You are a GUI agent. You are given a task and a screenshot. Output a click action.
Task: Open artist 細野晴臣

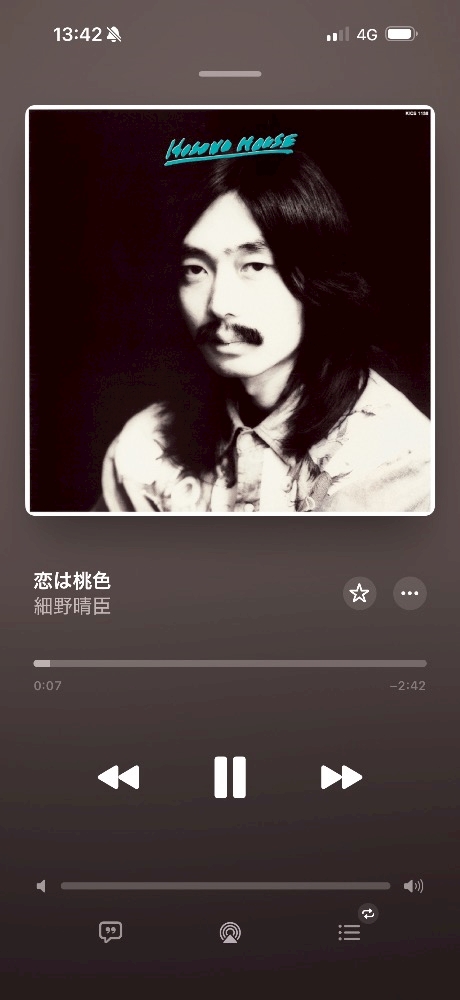click(72, 606)
